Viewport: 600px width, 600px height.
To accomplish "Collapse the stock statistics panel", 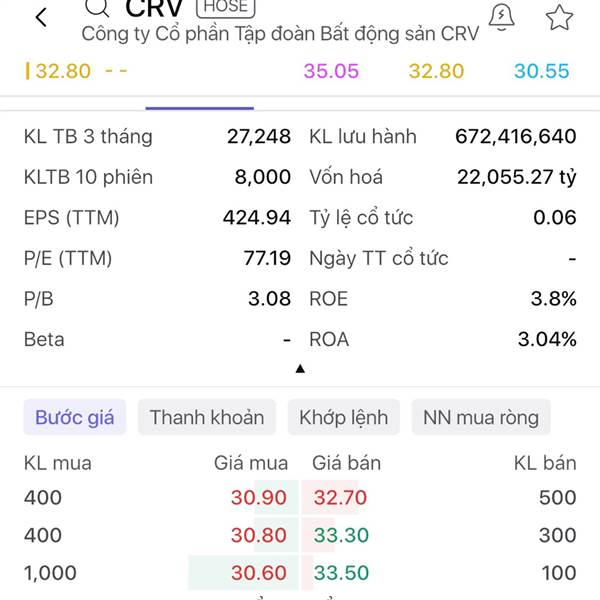I will click(300, 369).
